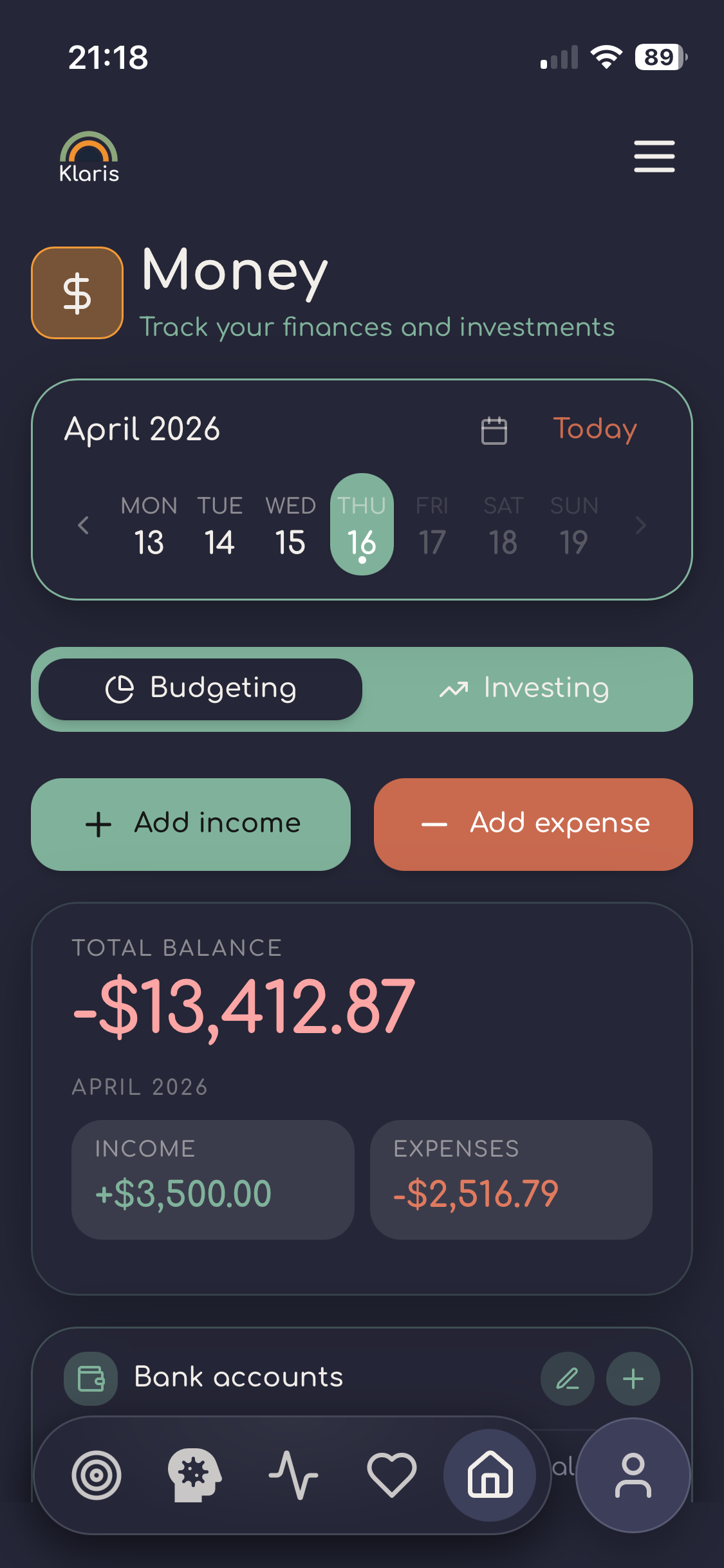The image size is (724, 1568).
Task: Select Tuesday 14 in the week strip
Action: [x=219, y=525]
